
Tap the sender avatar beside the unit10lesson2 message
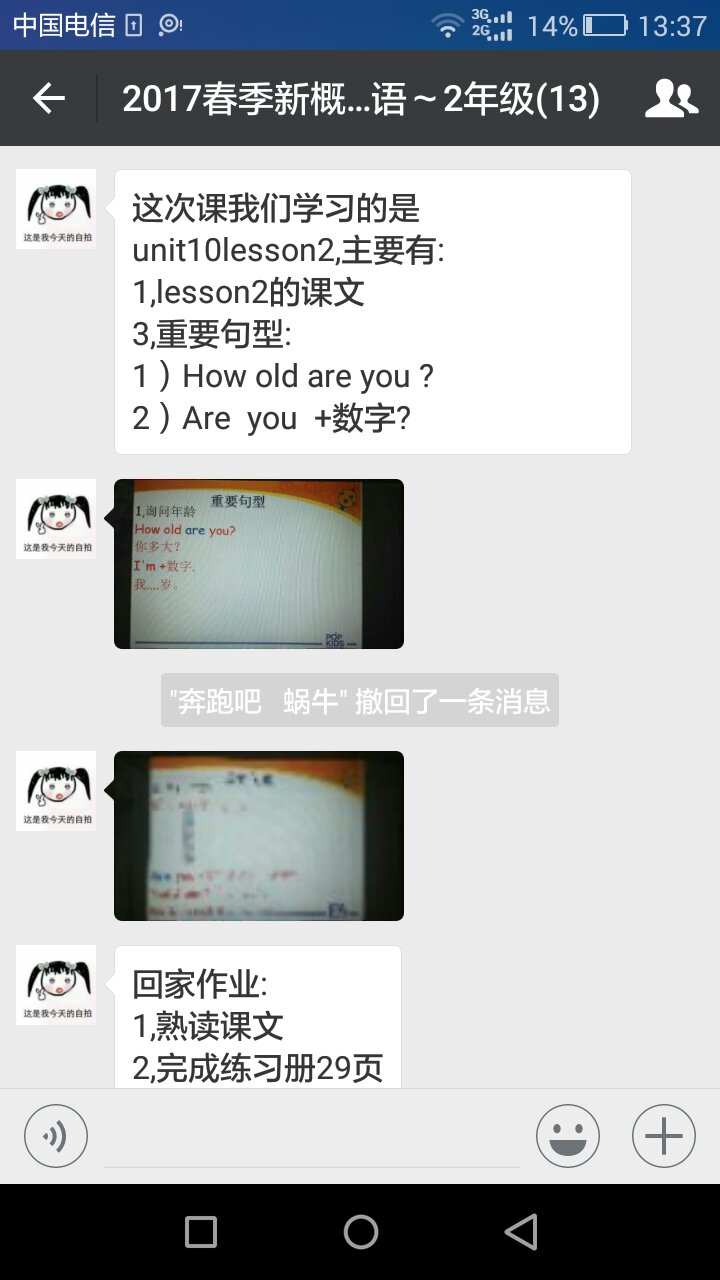56,209
